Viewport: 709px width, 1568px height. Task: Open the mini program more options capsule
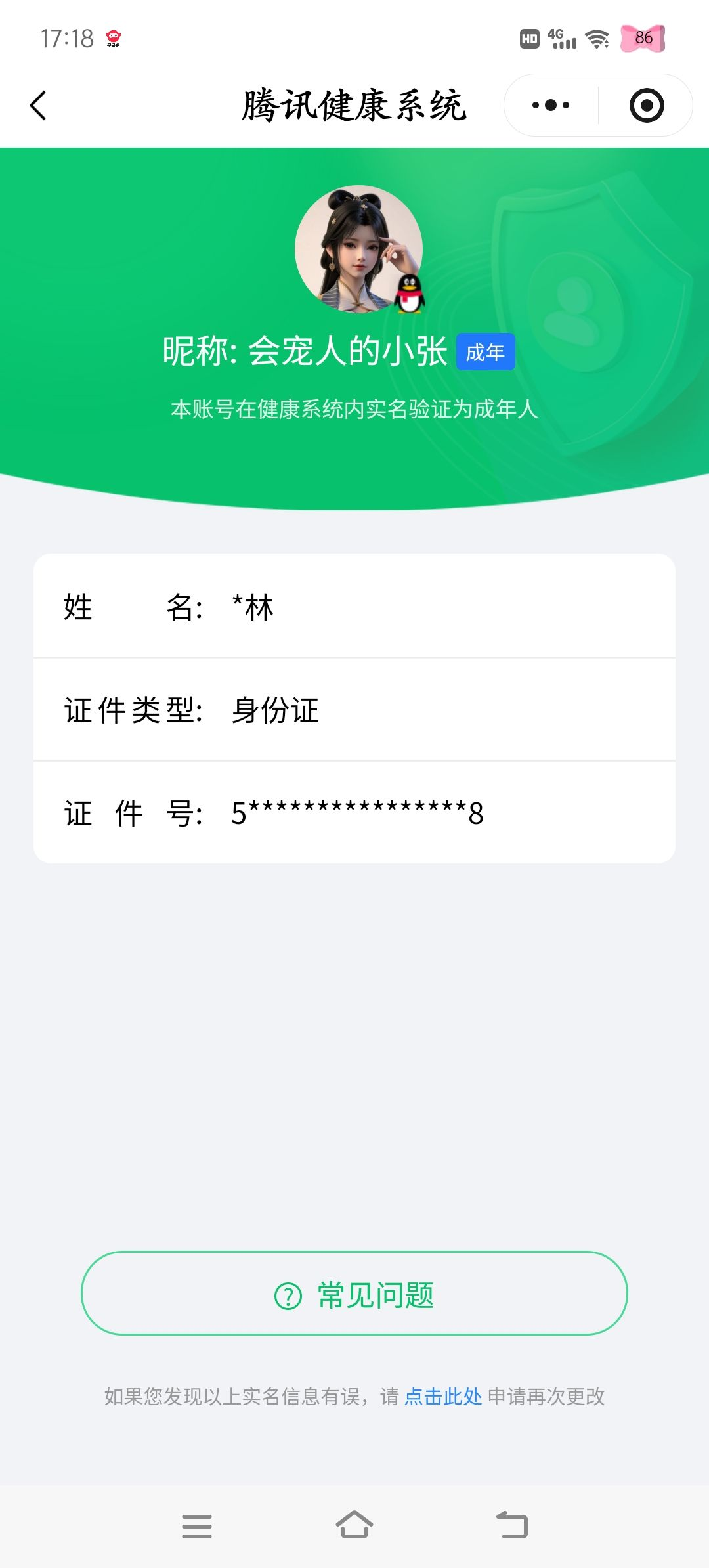point(551,105)
